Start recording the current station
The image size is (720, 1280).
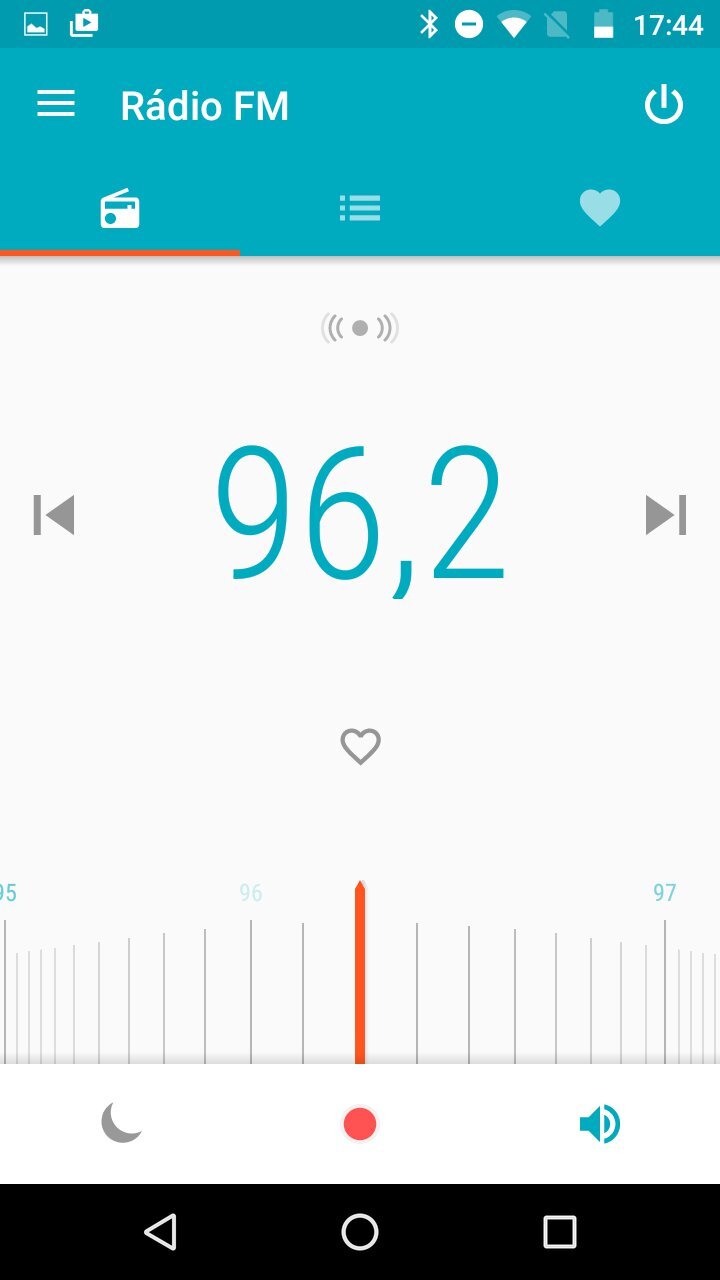359,1123
